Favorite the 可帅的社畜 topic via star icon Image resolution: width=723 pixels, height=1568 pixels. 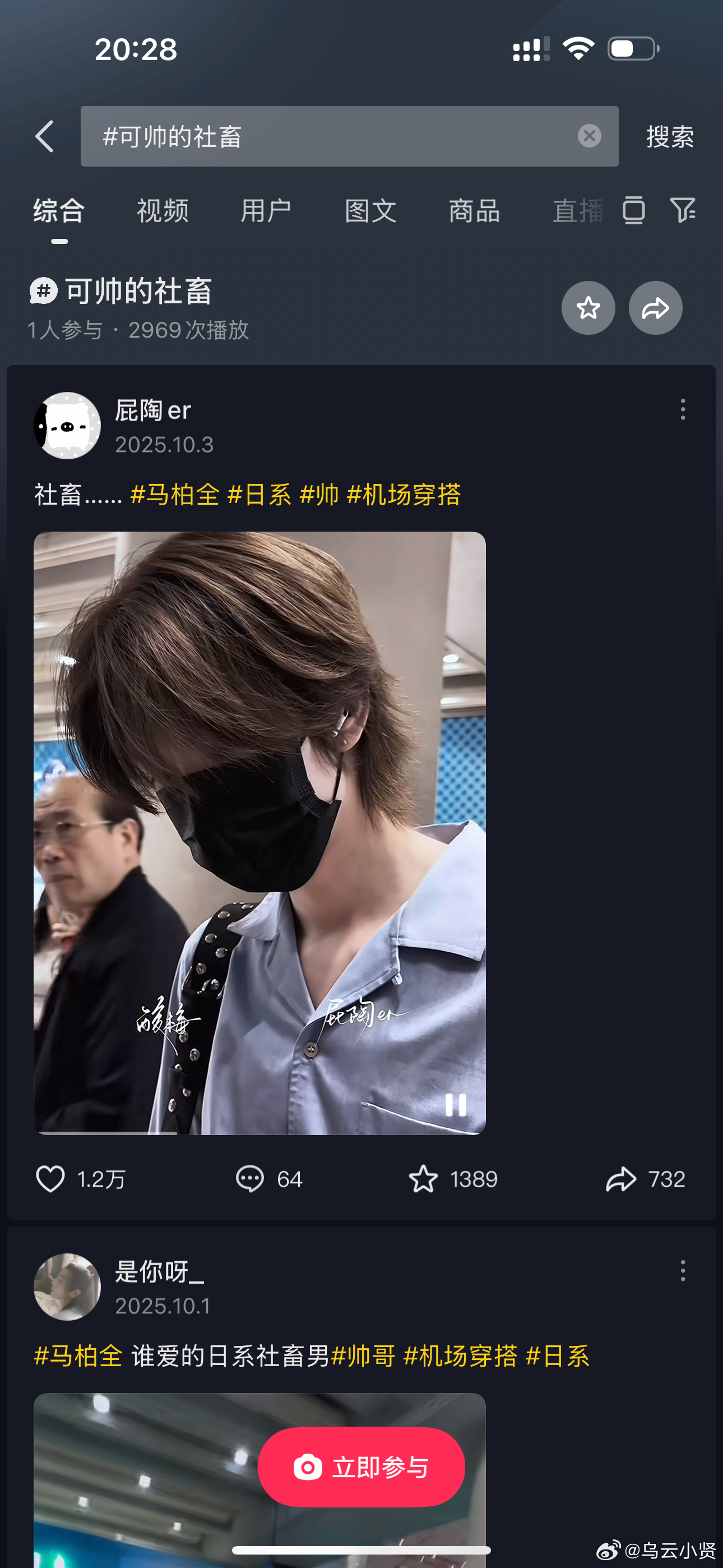click(x=588, y=308)
